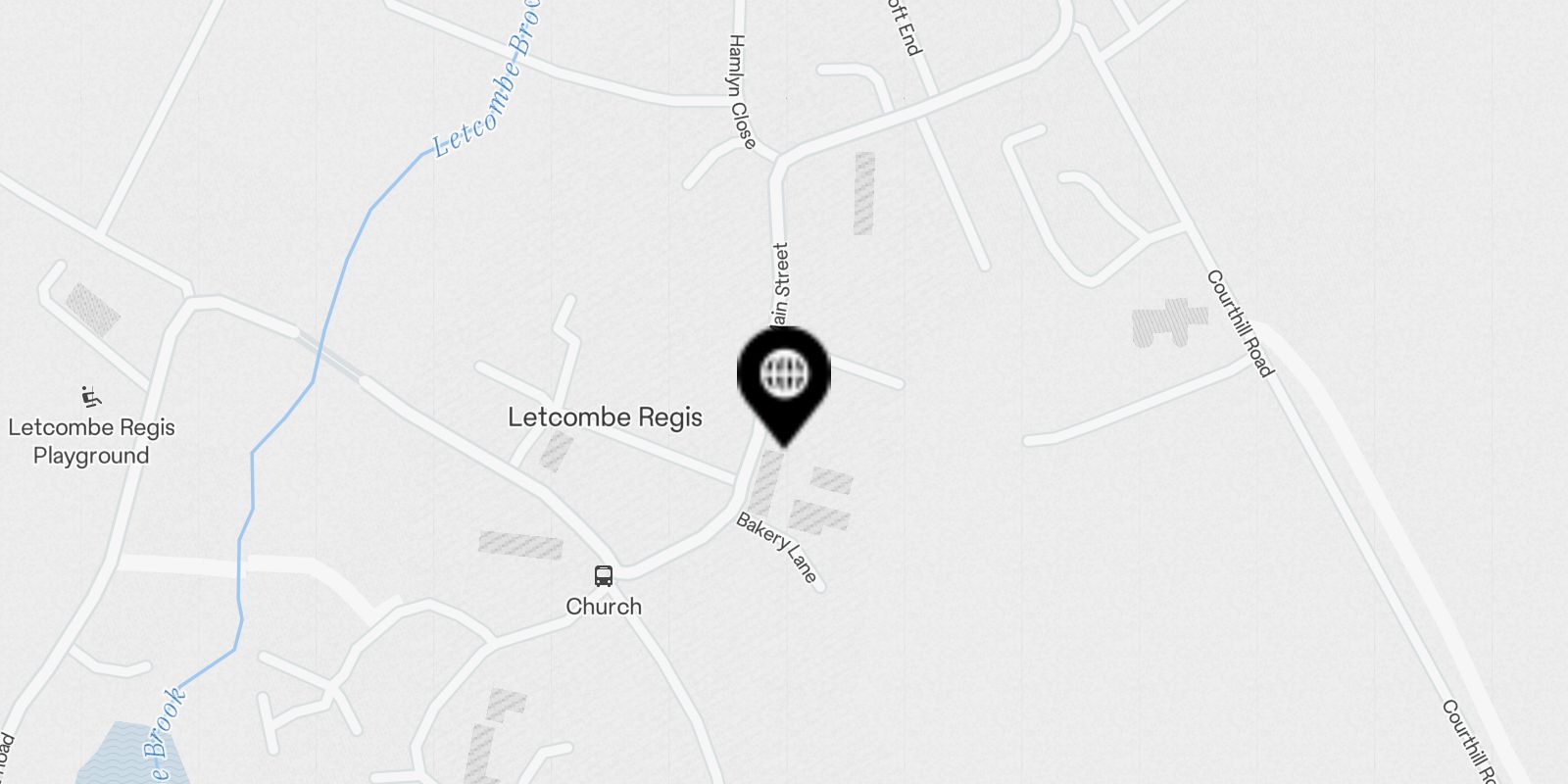Open the Letcombe Regis Playground marker
Viewport: 1568px width, 784px height.
(x=90, y=397)
